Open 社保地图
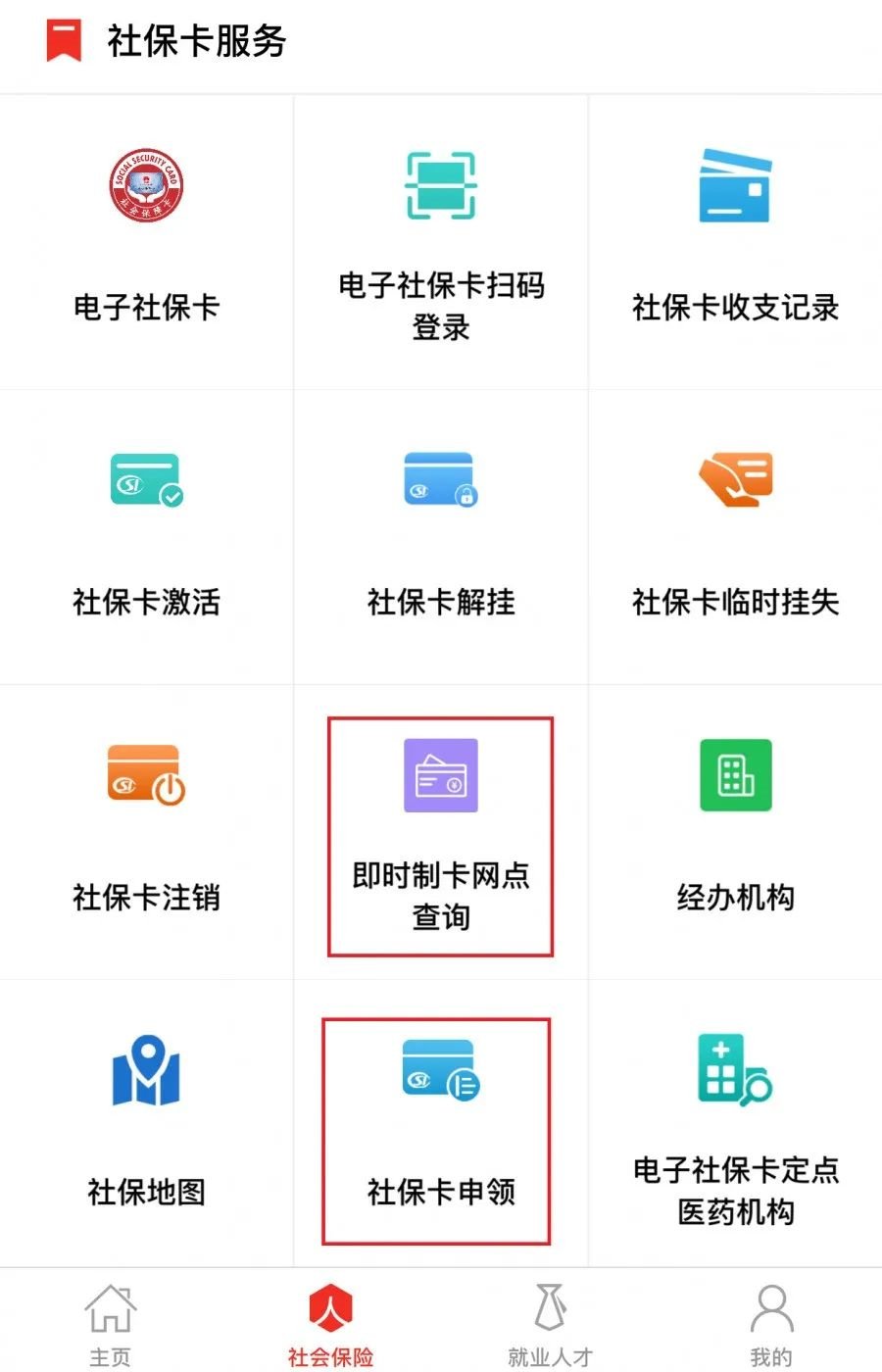The width and height of the screenshot is (882, 1372). (x=146, y=1124)
